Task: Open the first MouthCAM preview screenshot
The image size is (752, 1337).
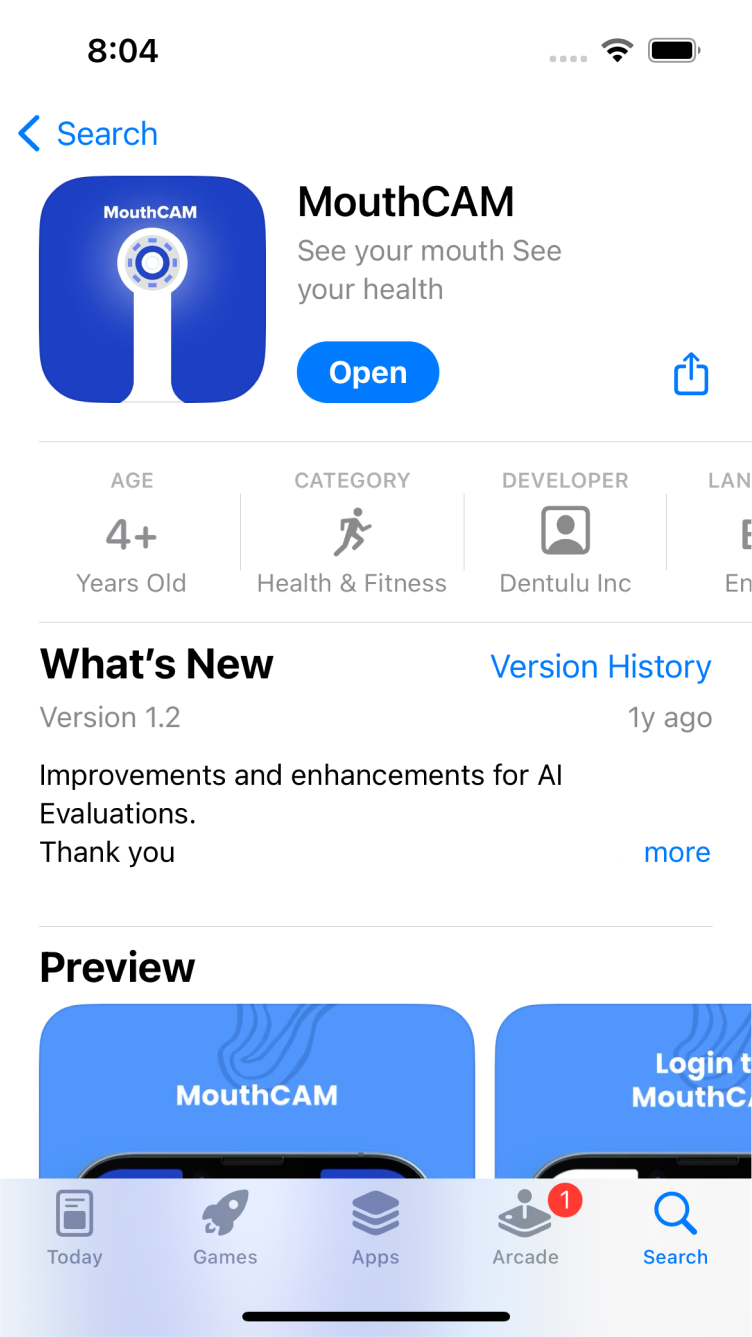Action: tap(257, 1091)
